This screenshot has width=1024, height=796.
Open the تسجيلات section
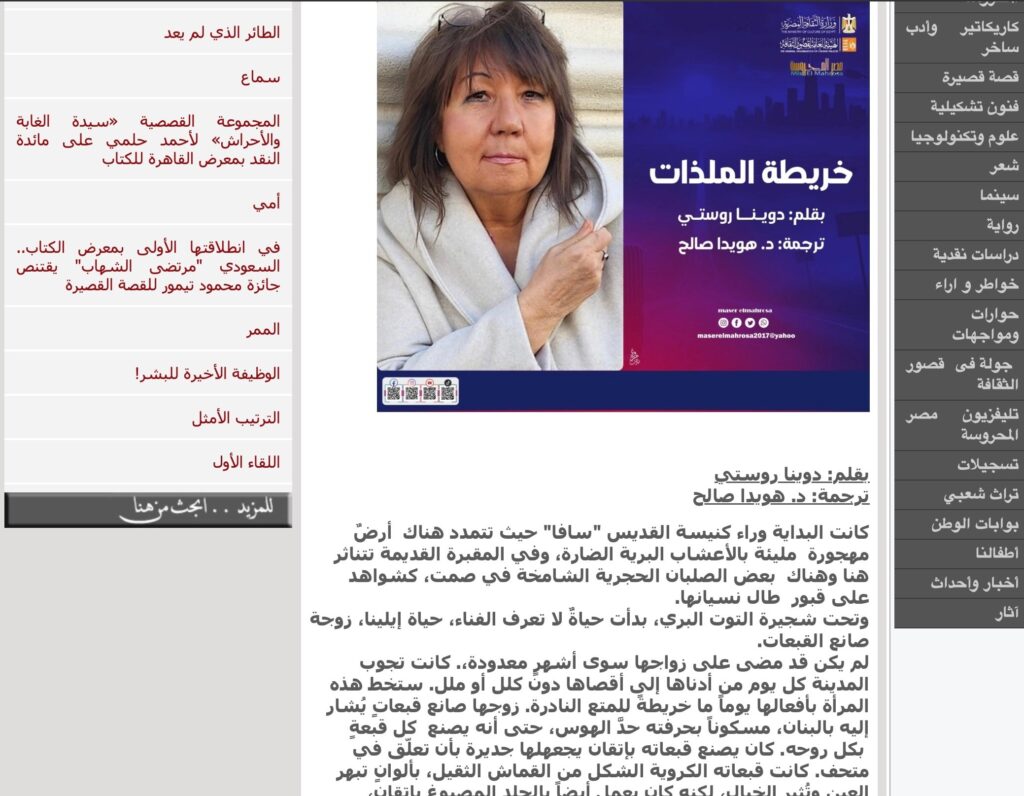point(987,464)
